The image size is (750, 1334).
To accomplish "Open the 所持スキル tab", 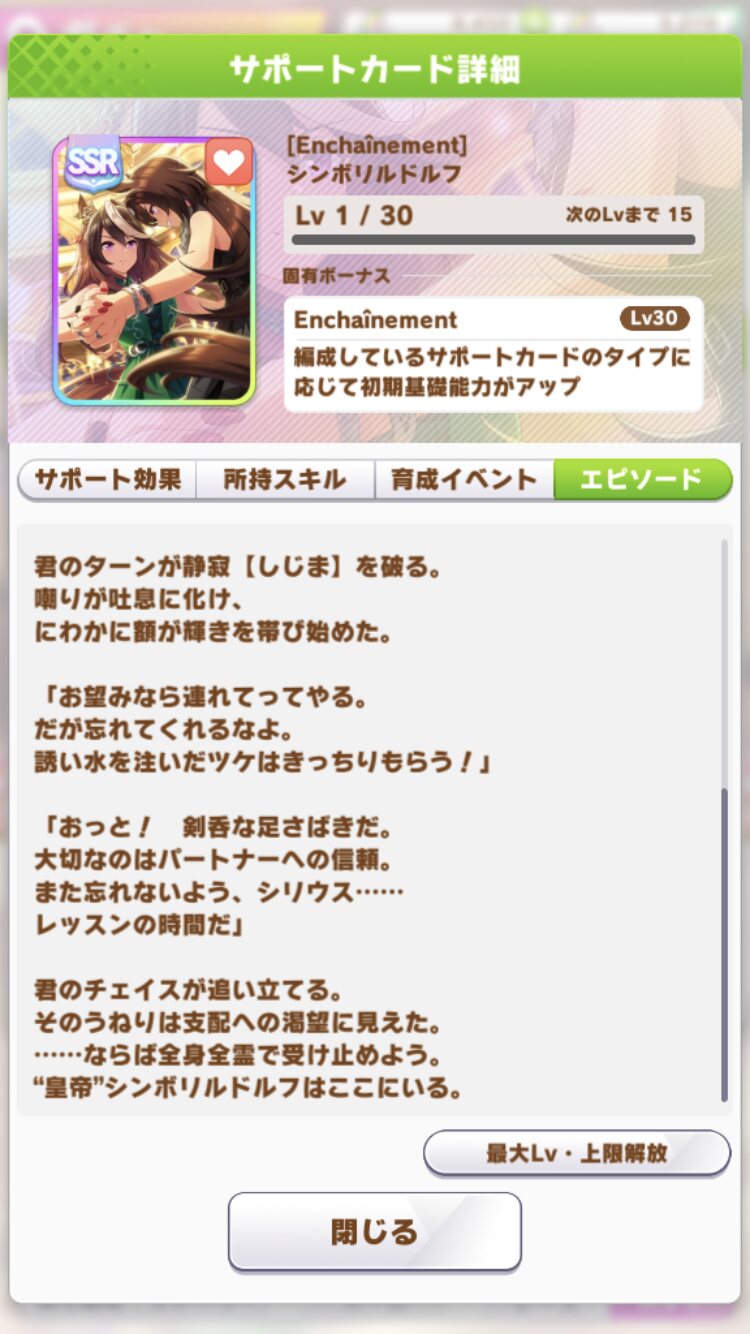I will tap(285, 480).
